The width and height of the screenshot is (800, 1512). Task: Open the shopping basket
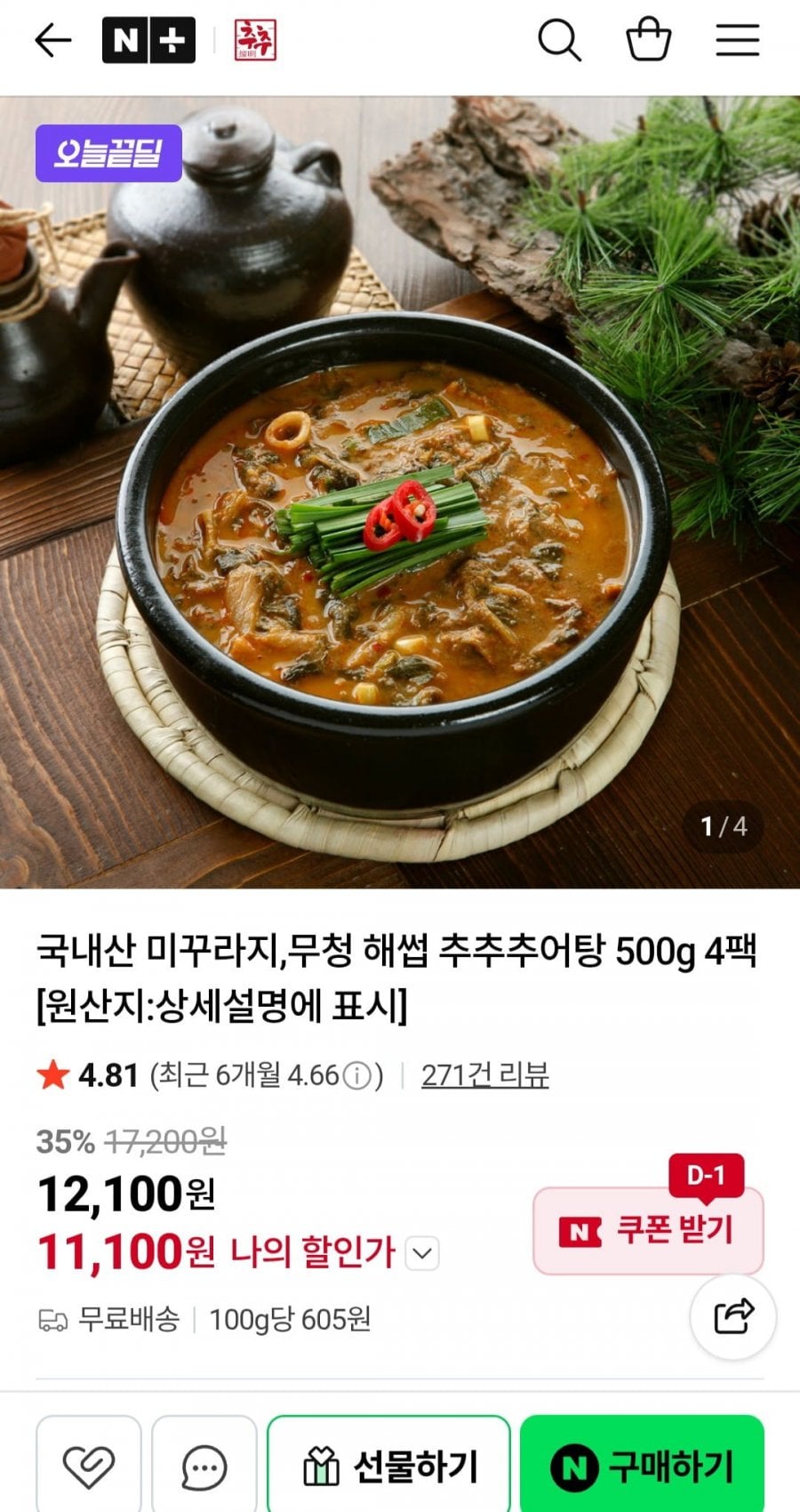(649, 41)
